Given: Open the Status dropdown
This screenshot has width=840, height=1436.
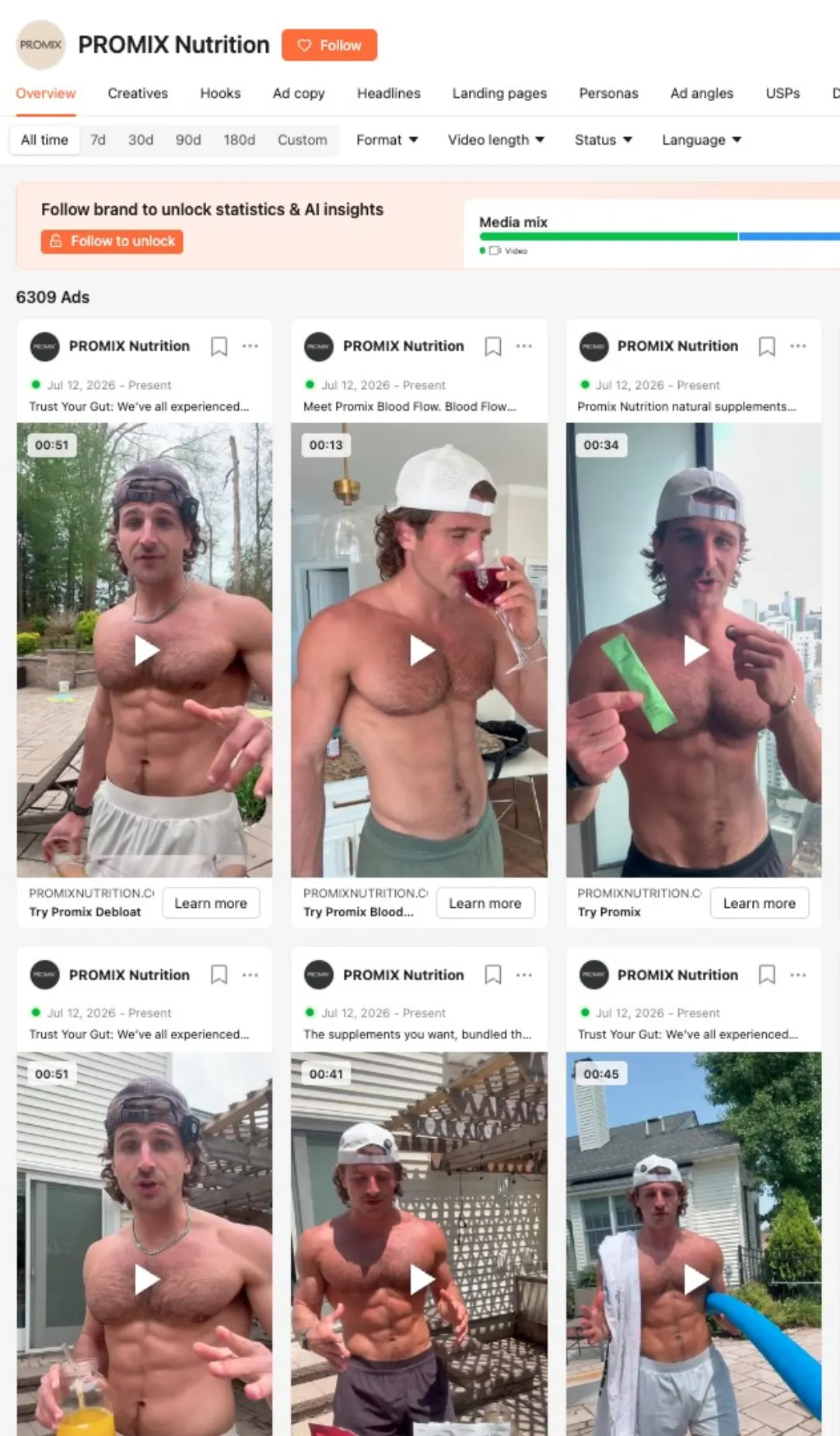Looking at the screenshot, I should tap(603, 140).
